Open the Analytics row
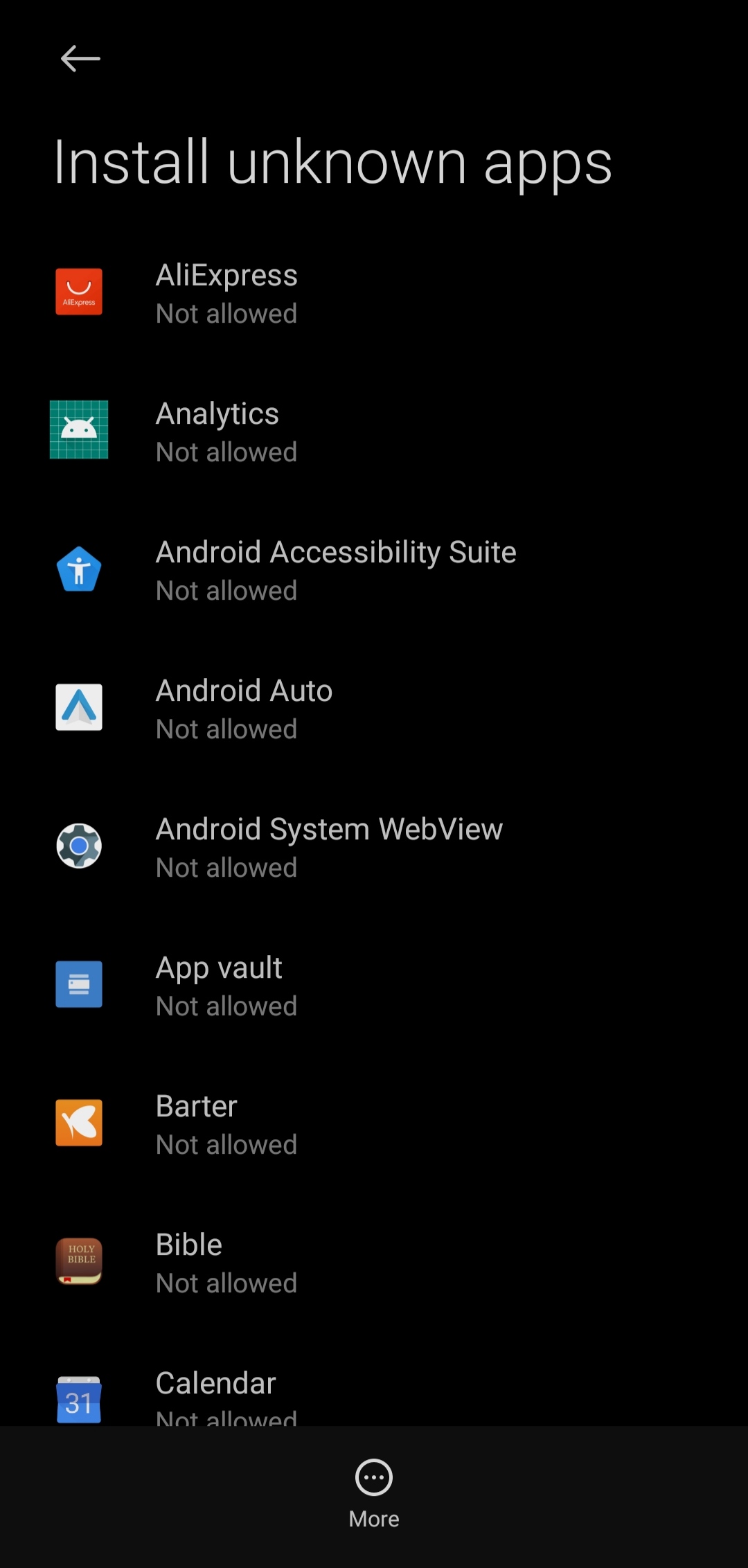The image size is (748, 1568). [x=374, y=431]
